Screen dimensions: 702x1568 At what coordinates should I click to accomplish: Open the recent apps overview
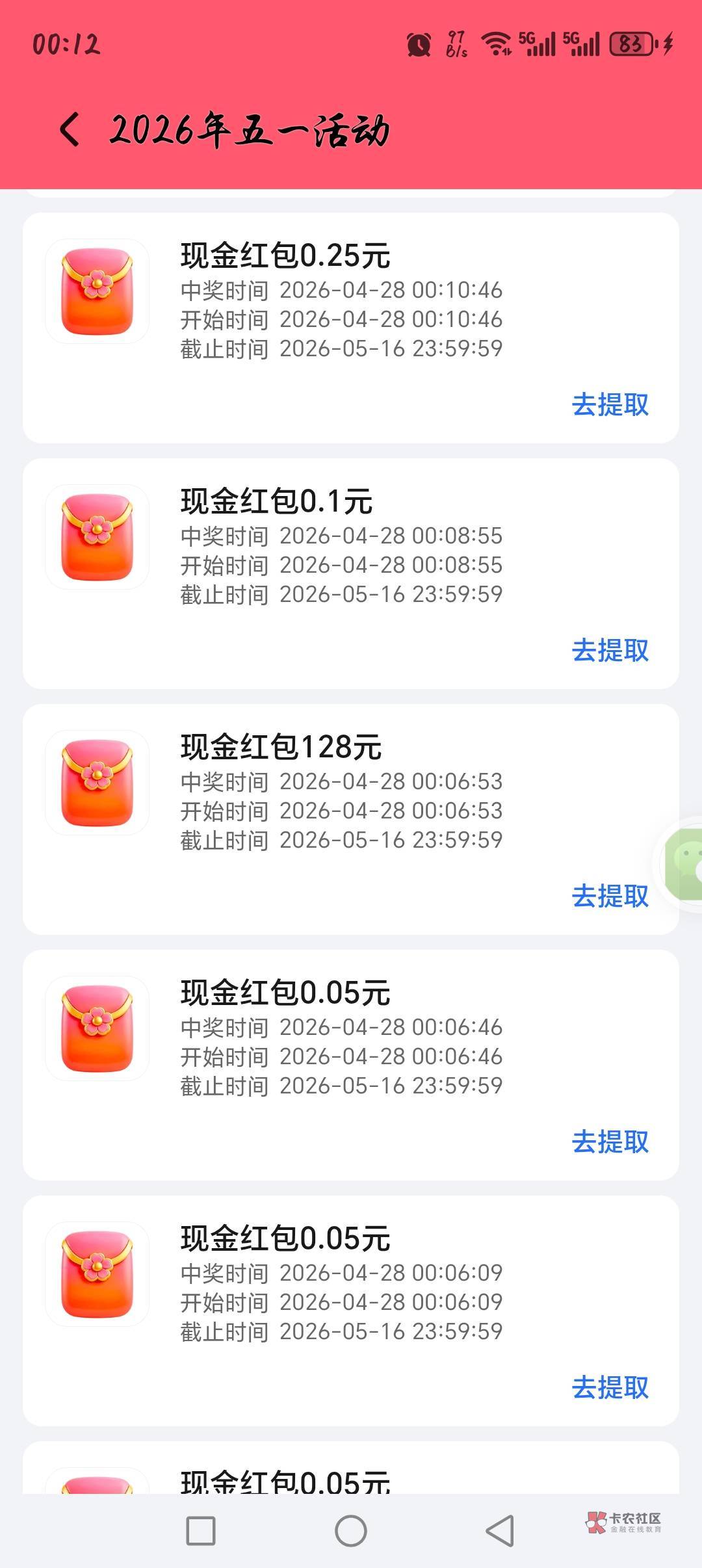(201, 1530)
